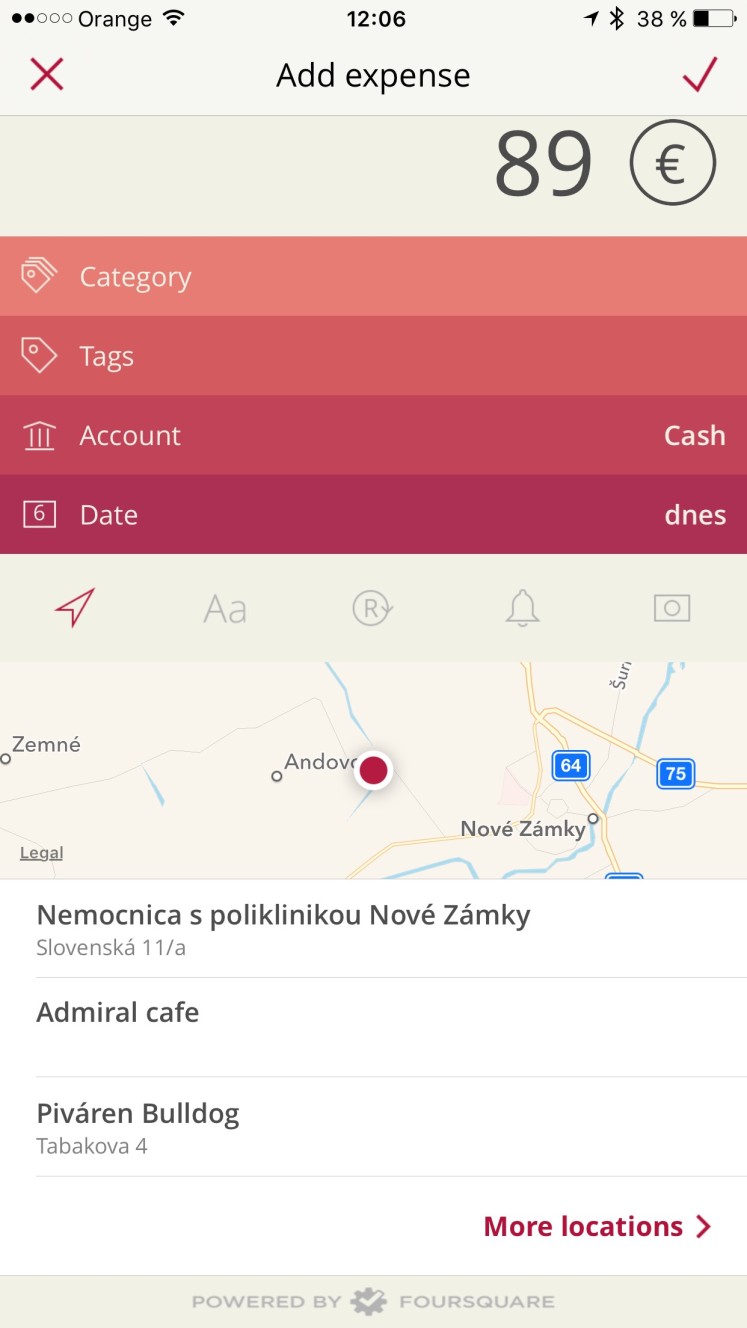Switch to the location arrow tab
The image size is (747, 1328).
[75, 608]
